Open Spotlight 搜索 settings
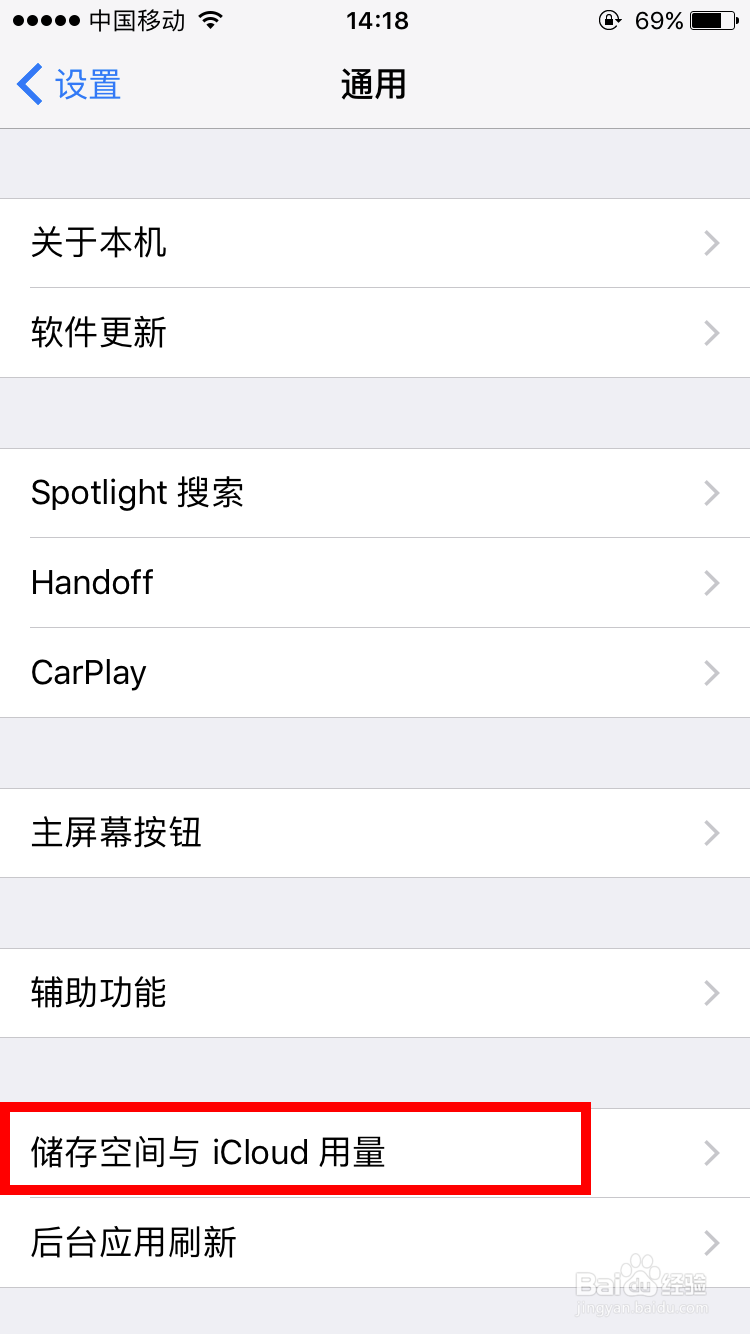 click(x=375, y=493)
